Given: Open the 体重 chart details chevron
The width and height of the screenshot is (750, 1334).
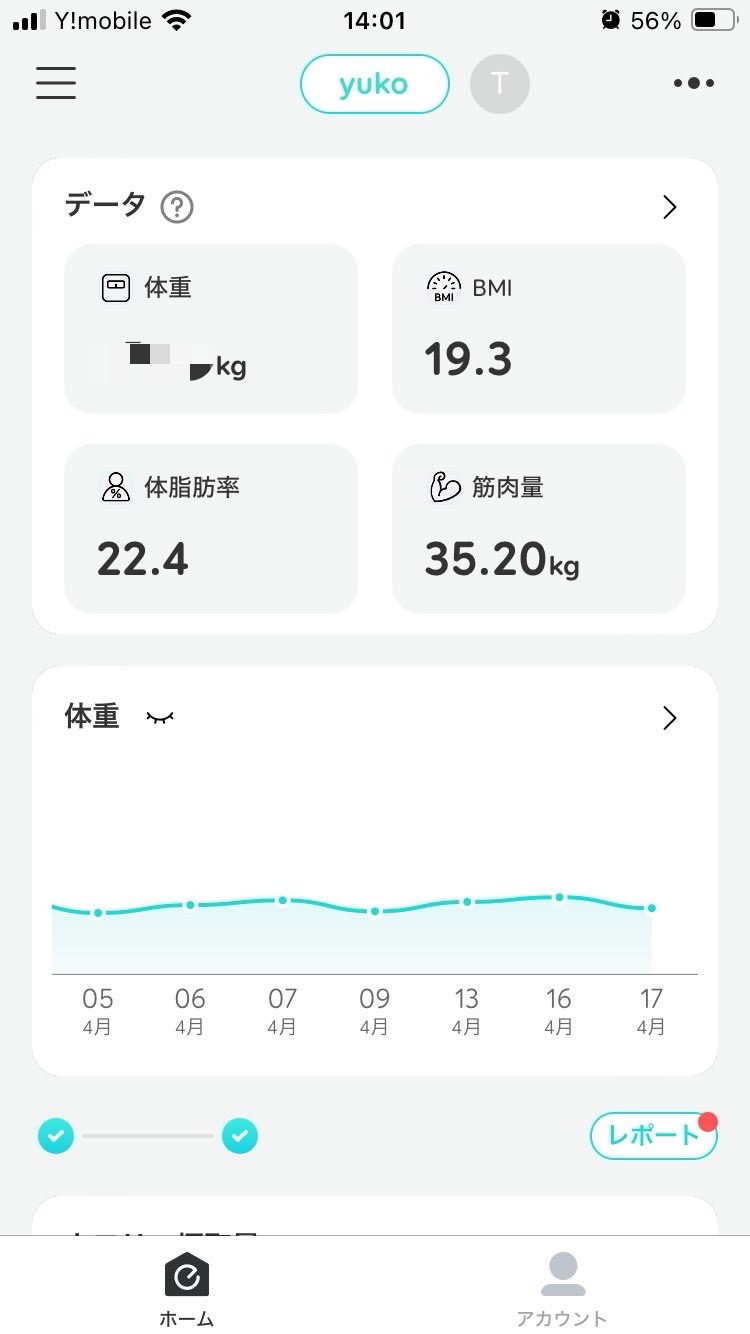Looking at the screenshot, I should click(x=670, y=718).
